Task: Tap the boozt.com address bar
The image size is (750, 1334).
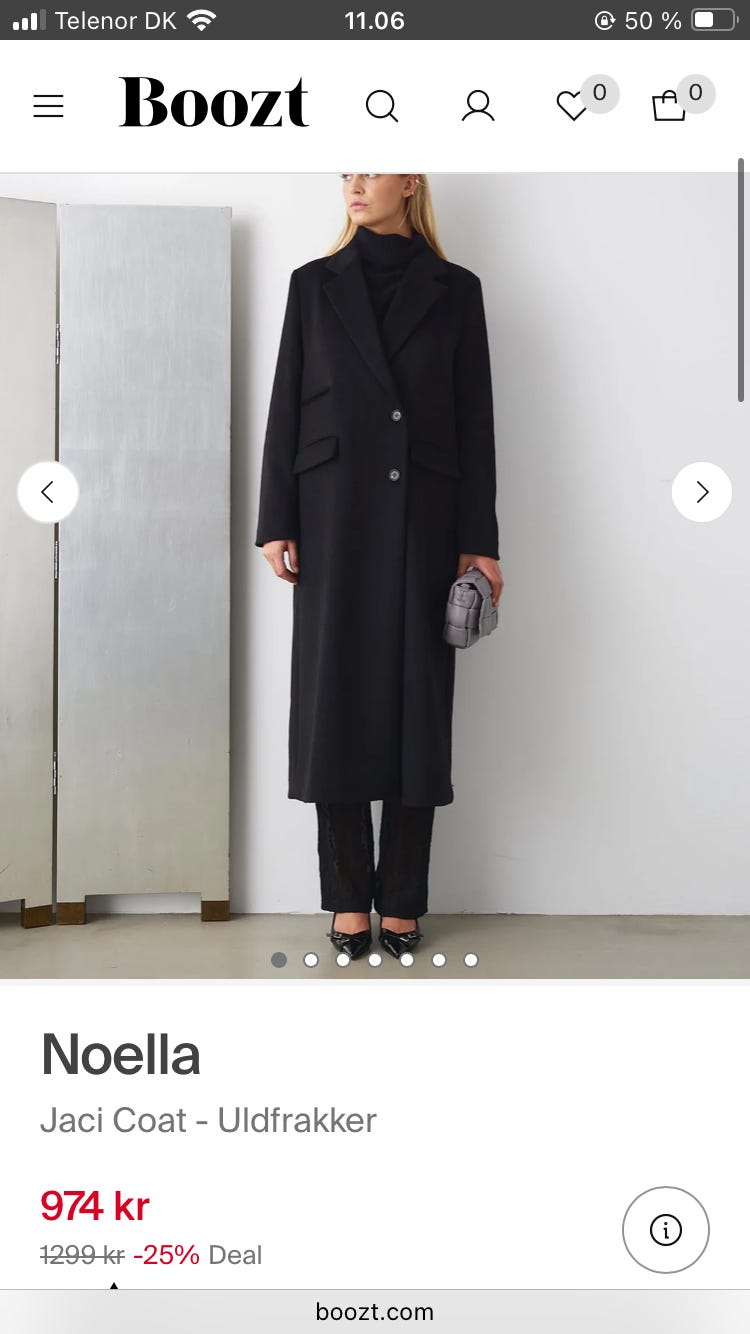Action: coord(375,1312)
